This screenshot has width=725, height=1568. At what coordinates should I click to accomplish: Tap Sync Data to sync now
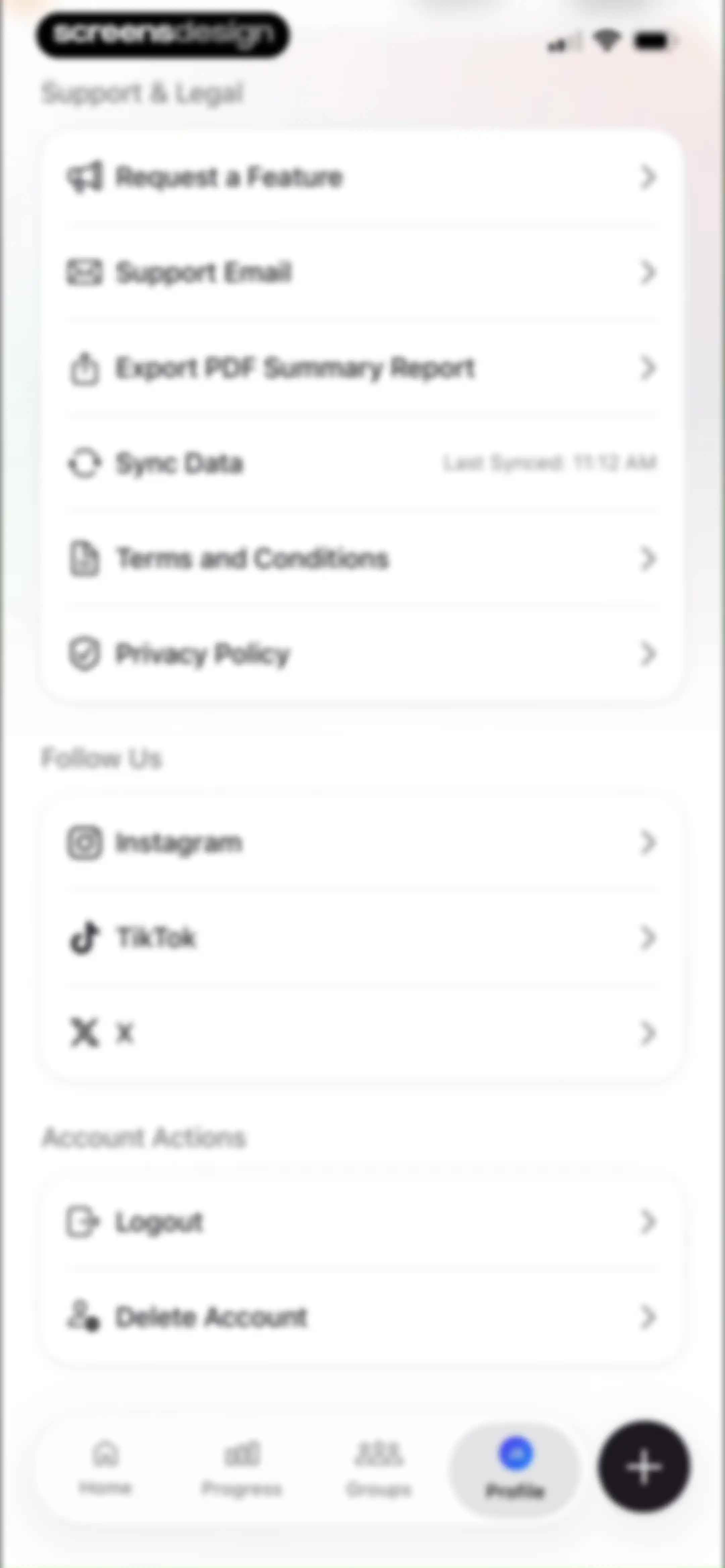(x=362, y=463)
